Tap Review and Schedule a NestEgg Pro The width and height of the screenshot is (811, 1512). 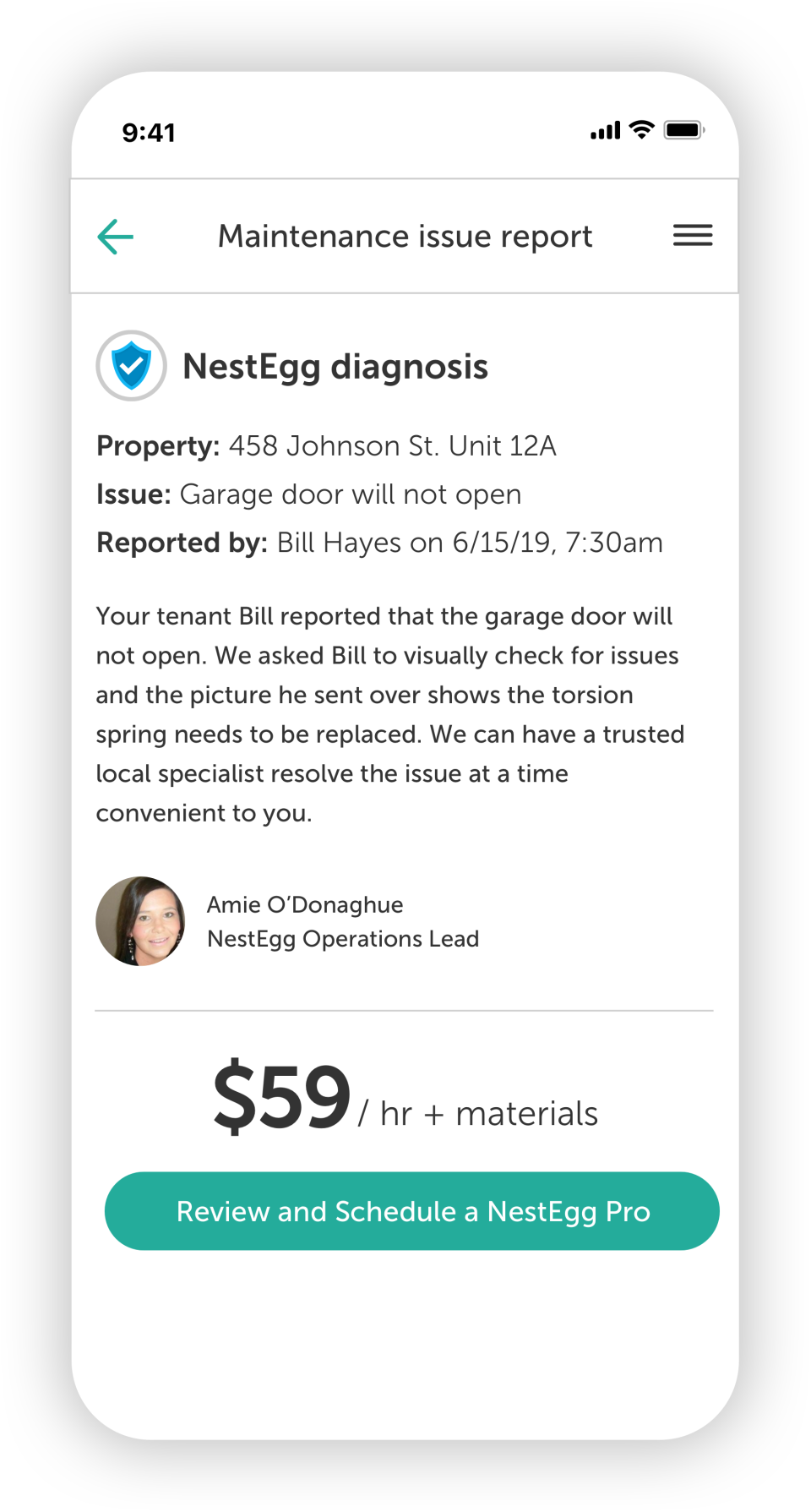click(411, 1210)
